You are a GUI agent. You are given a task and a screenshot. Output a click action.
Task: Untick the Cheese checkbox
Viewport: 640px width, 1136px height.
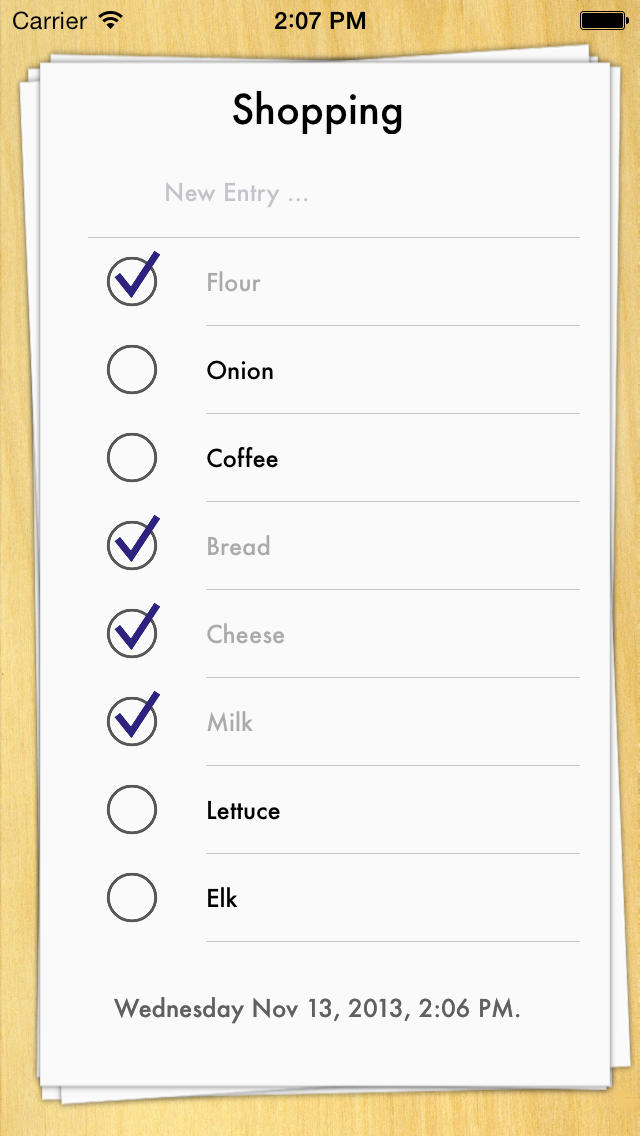click(133, 631)
